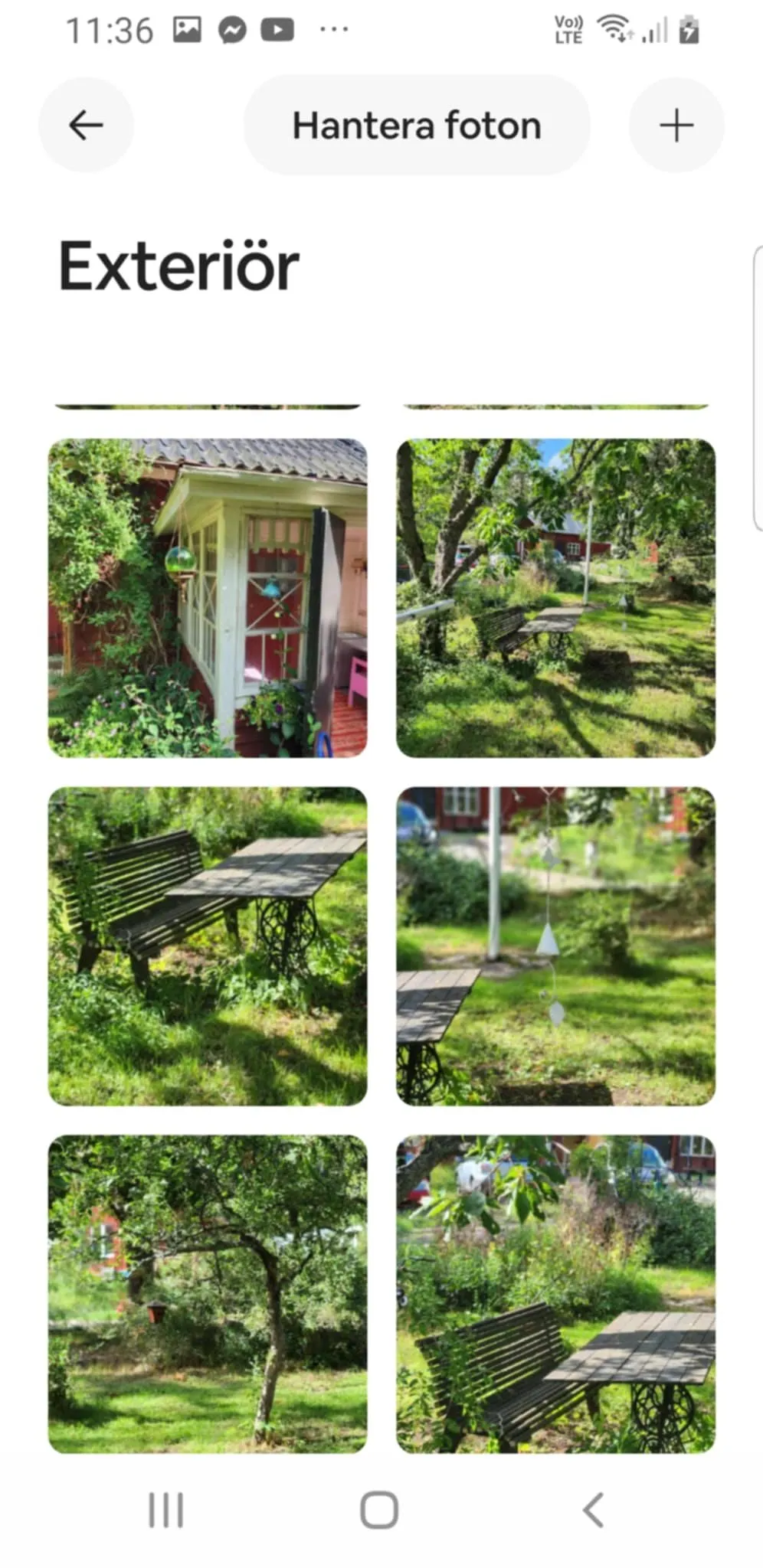Tap the recent apps navigation button
Screen dimensions: 763x1568
(165, 1510)
